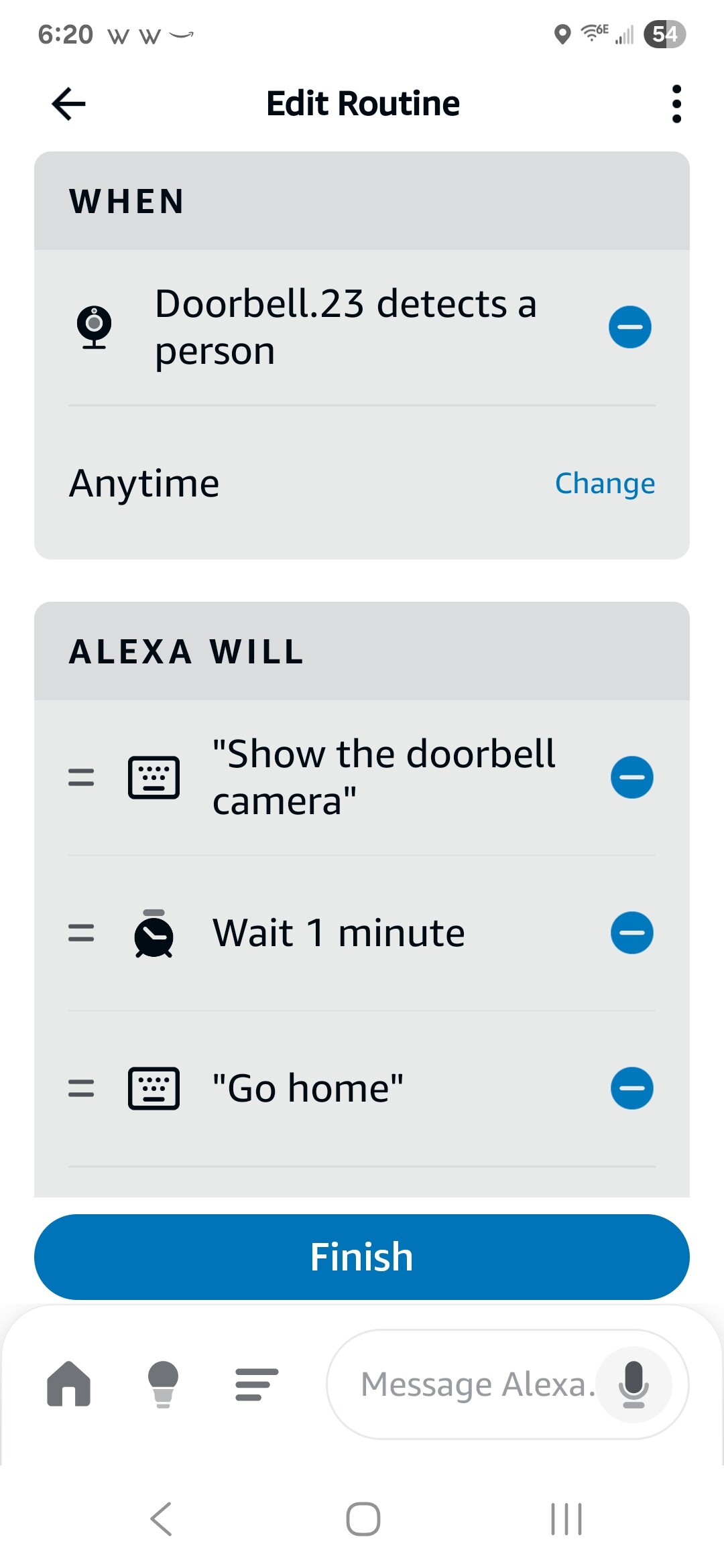Delete the Wait 1 minute action

631,933
